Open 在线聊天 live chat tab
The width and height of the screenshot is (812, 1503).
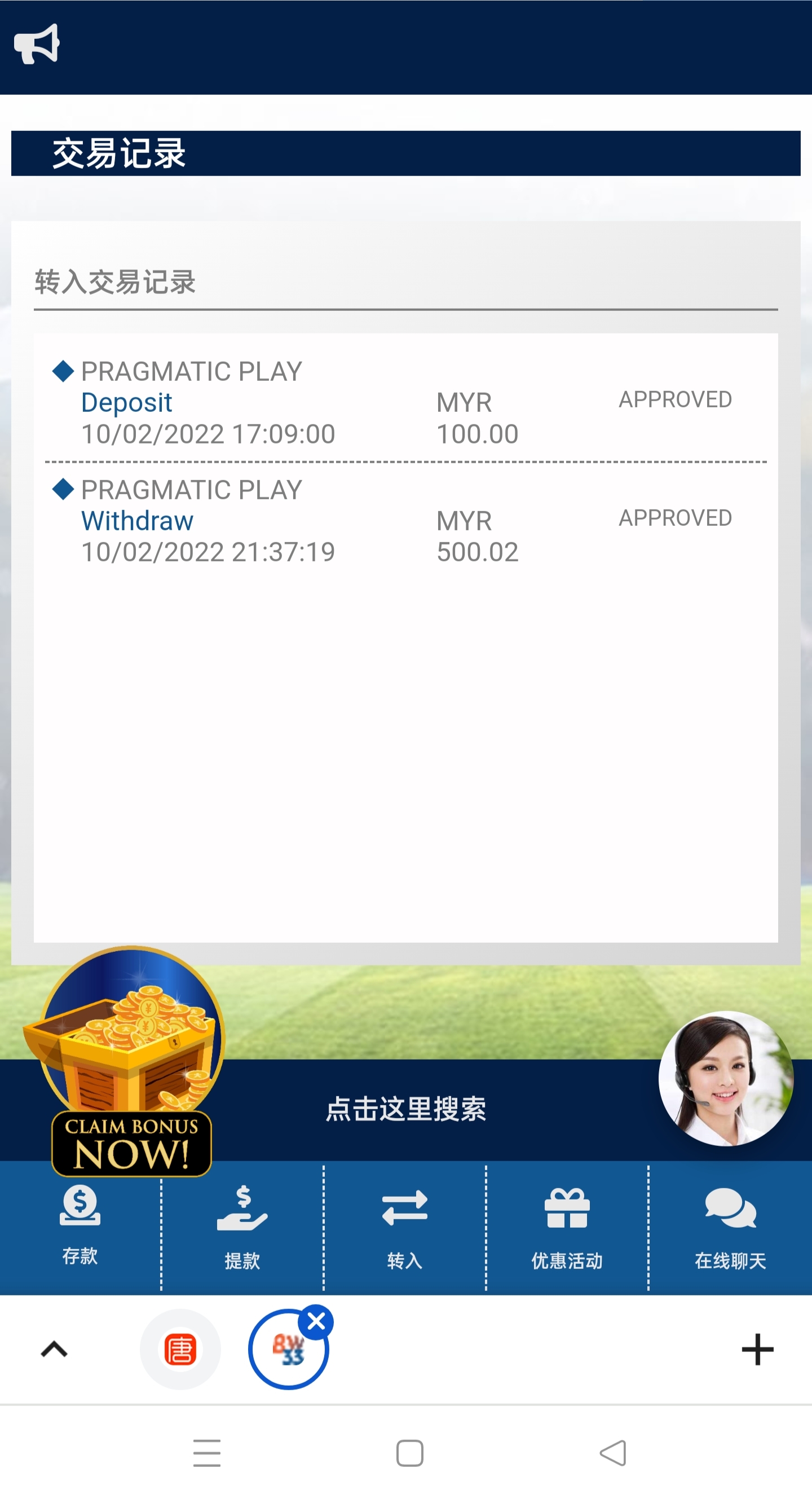(x=730, y=1227)
